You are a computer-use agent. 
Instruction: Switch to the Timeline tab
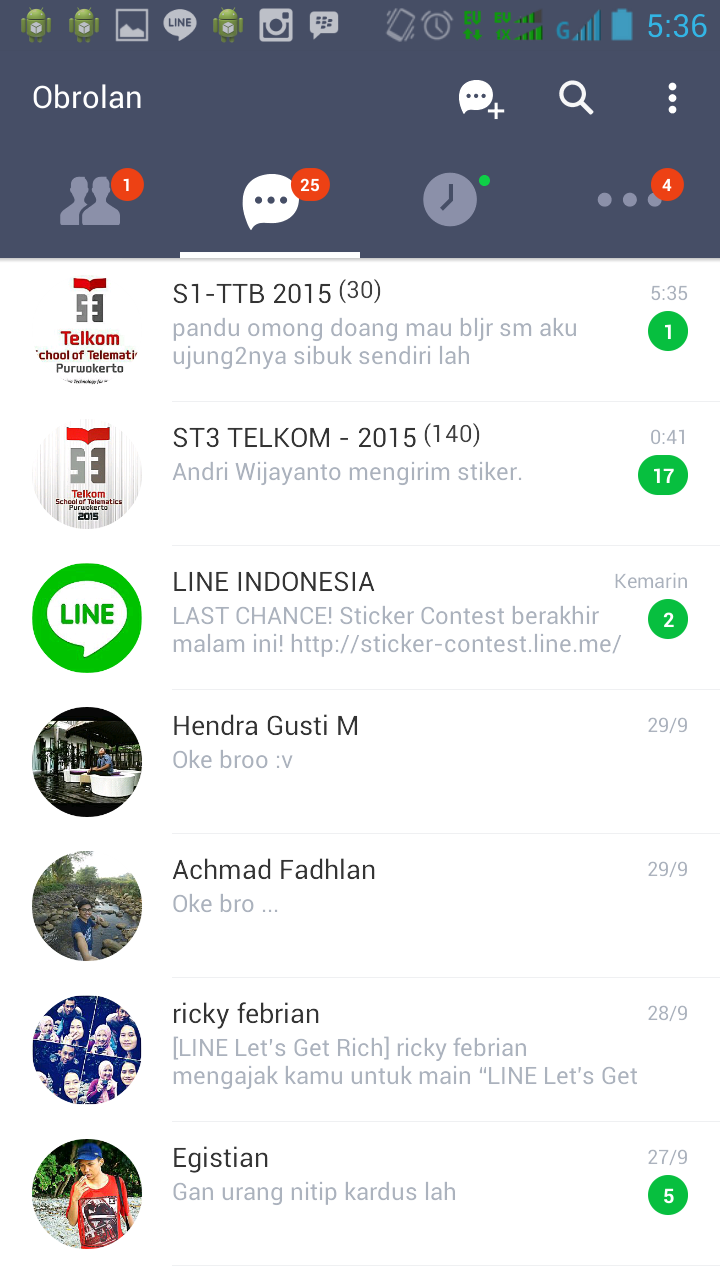click(x=450, y=200)
